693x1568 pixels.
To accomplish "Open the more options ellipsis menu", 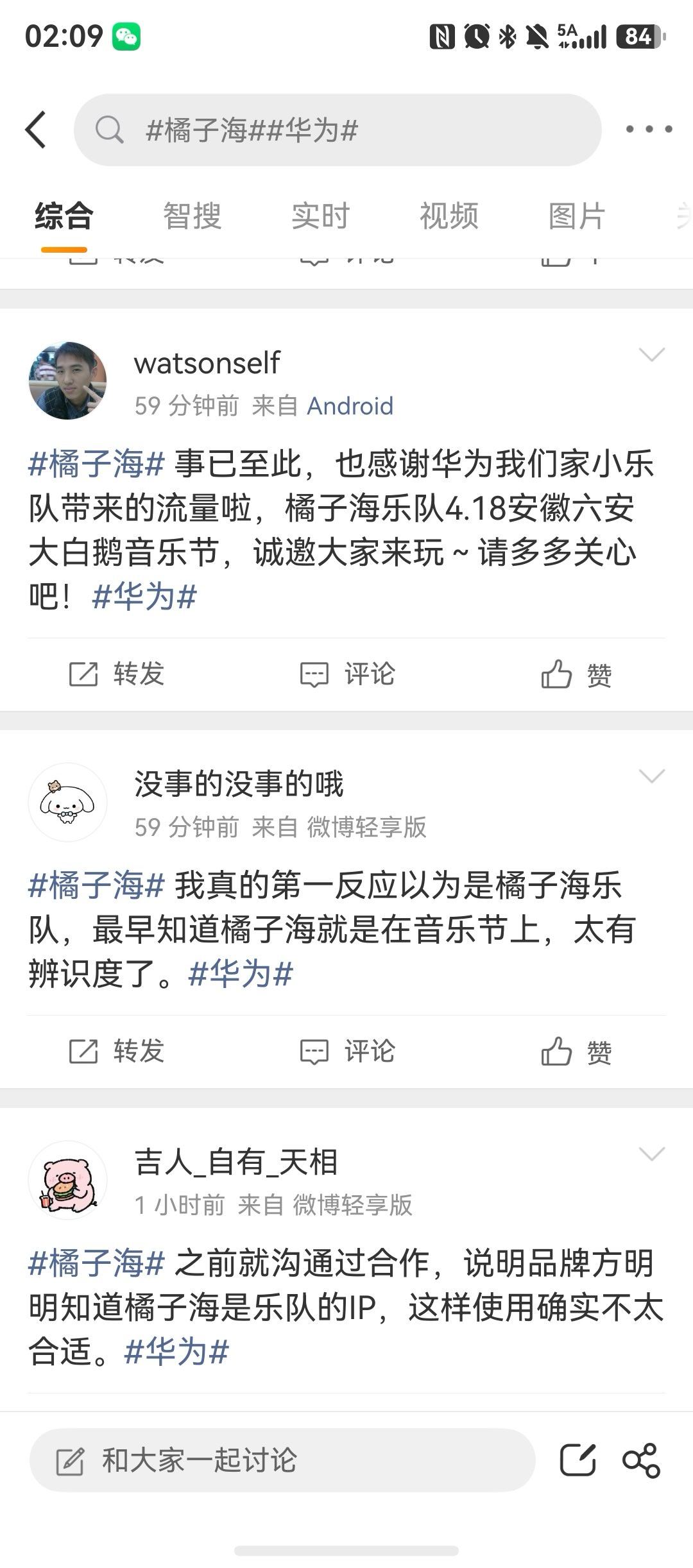I will click(x=649, y=128).
